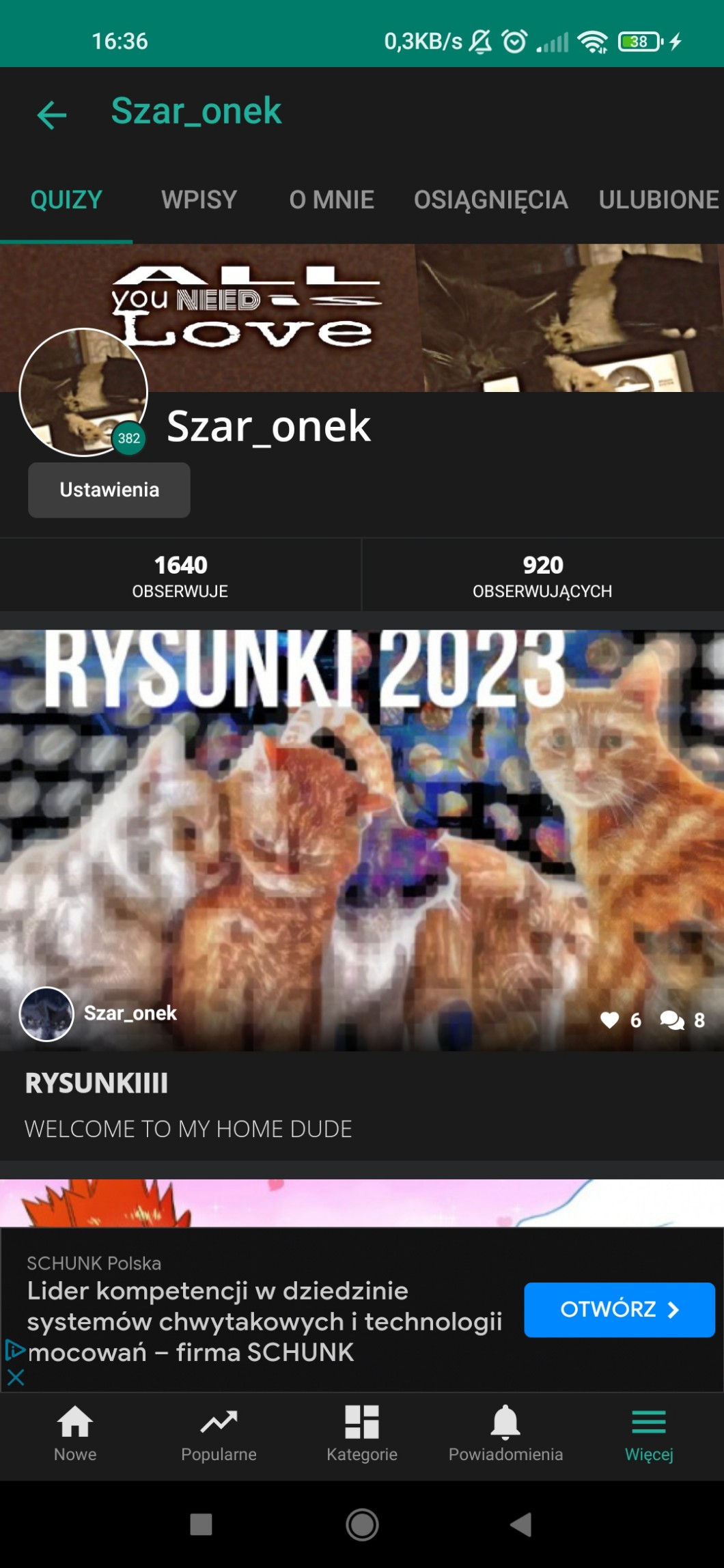Browse Kategorie from the bottom bar
The image size is (724, 1568).
[x=362, y=1433]
